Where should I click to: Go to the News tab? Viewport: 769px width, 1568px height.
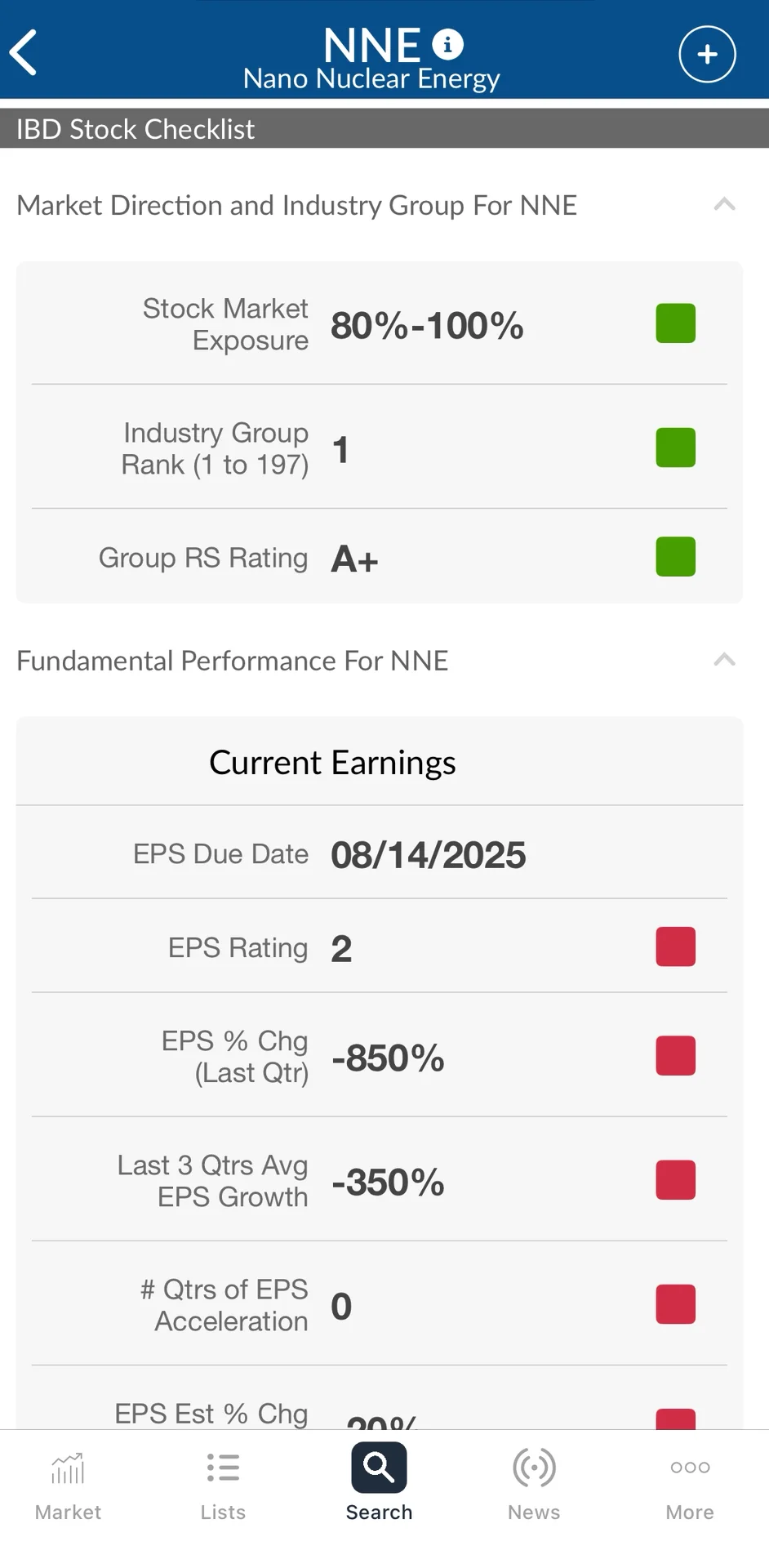(534, 1486)
